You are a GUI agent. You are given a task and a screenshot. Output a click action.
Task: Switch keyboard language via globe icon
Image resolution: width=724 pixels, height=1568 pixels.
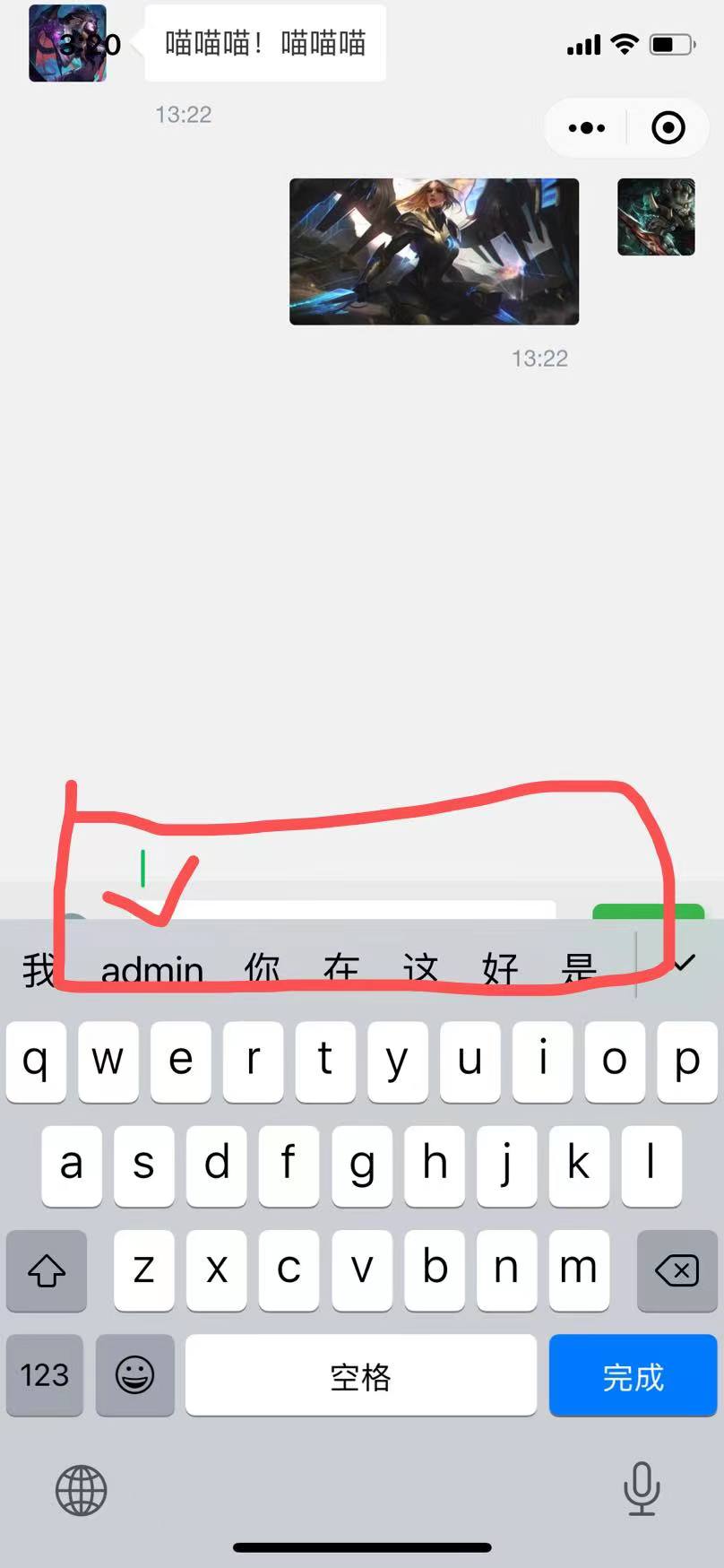tap(82, 1491)
